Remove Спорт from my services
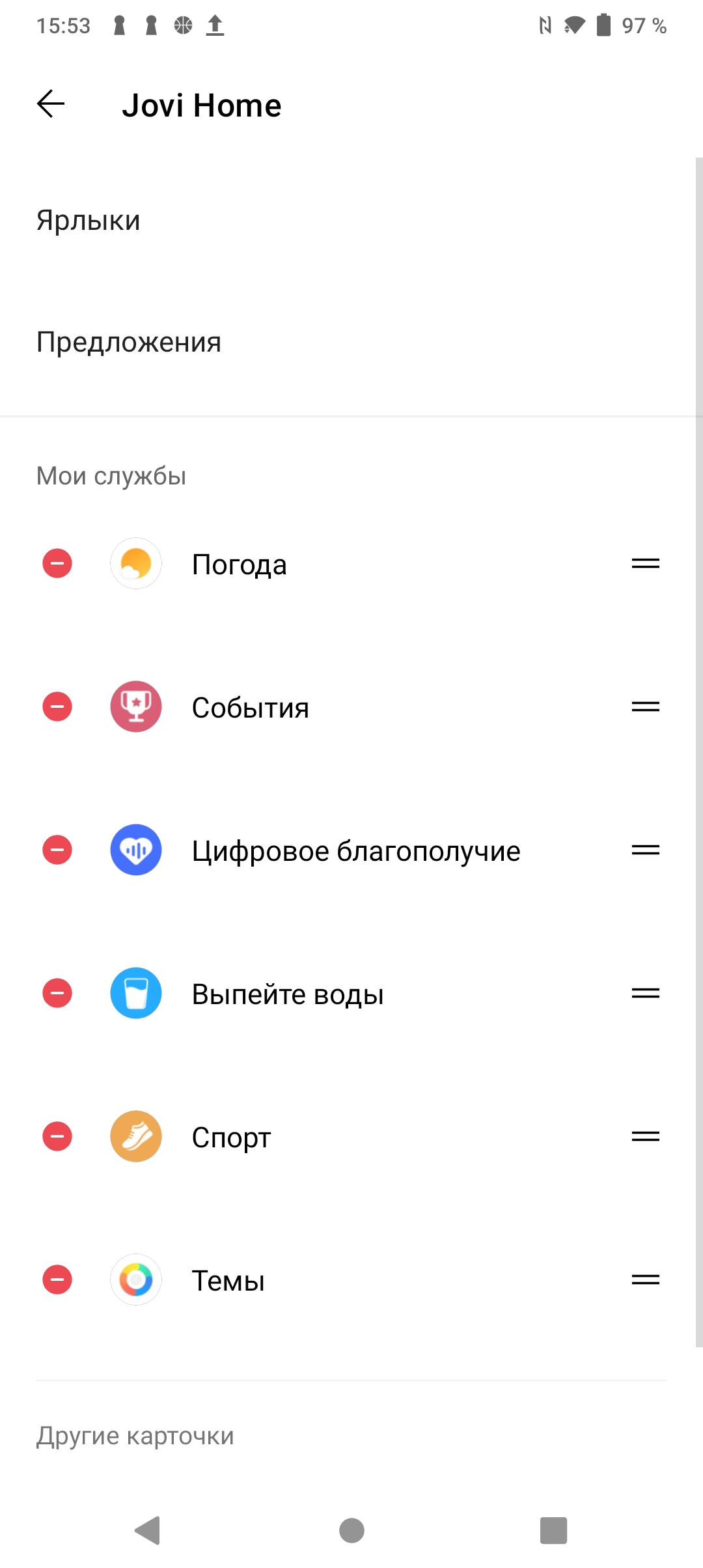 click(57, 1136)
